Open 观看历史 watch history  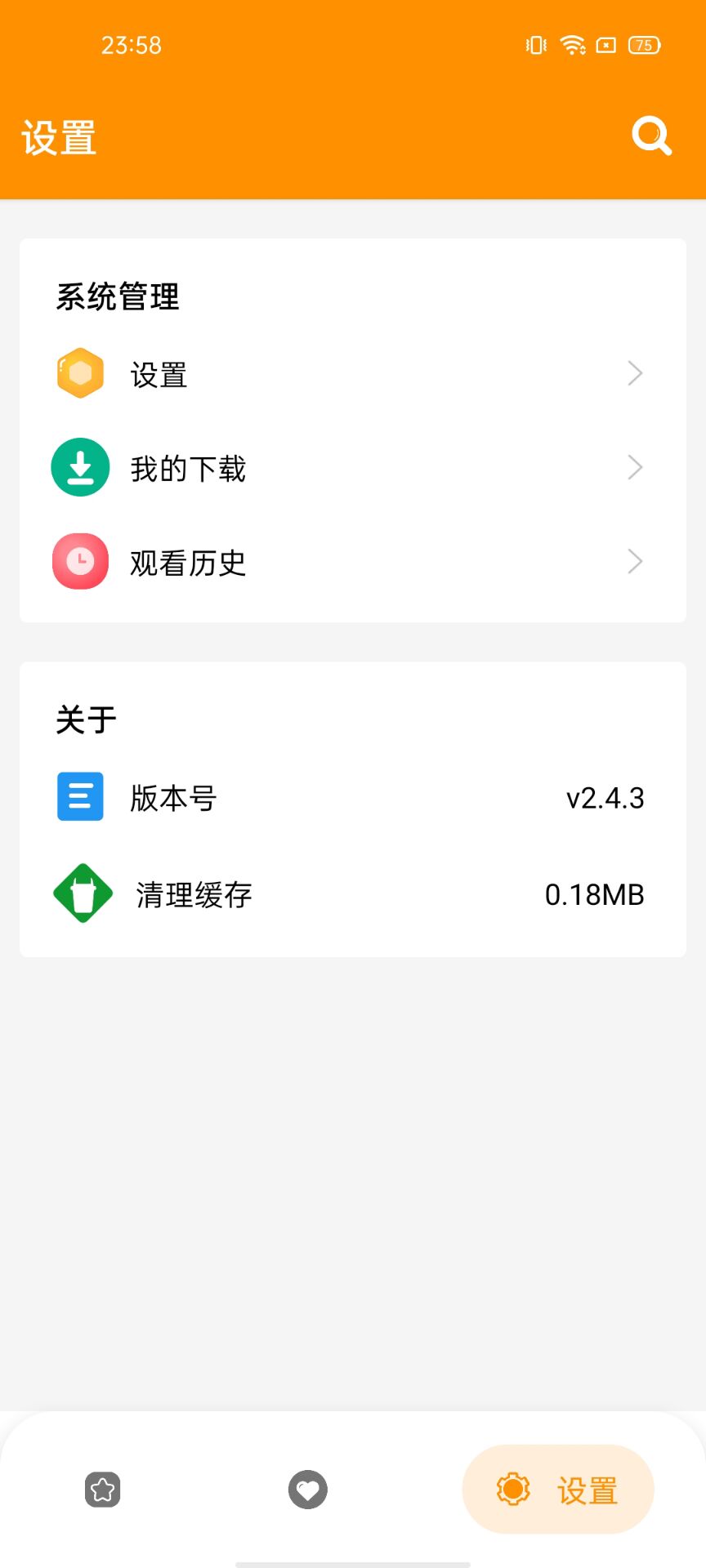coord(351,562)
